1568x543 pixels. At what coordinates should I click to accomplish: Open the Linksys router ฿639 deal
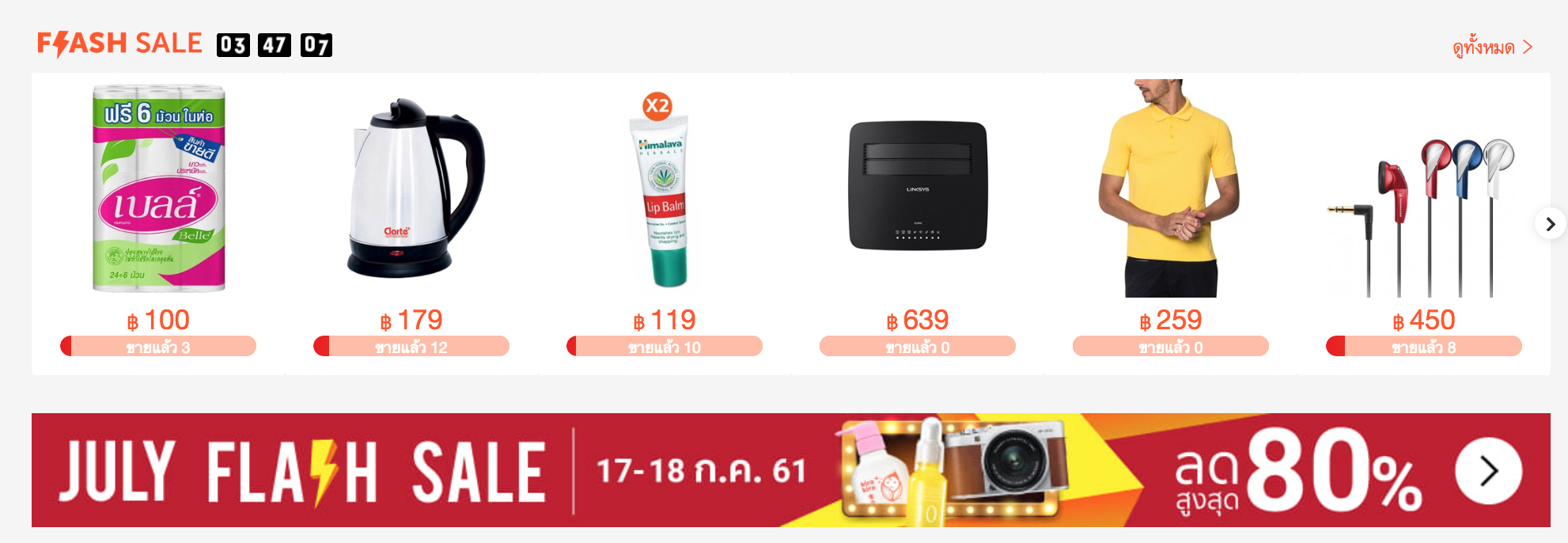(x=918, y=190)
